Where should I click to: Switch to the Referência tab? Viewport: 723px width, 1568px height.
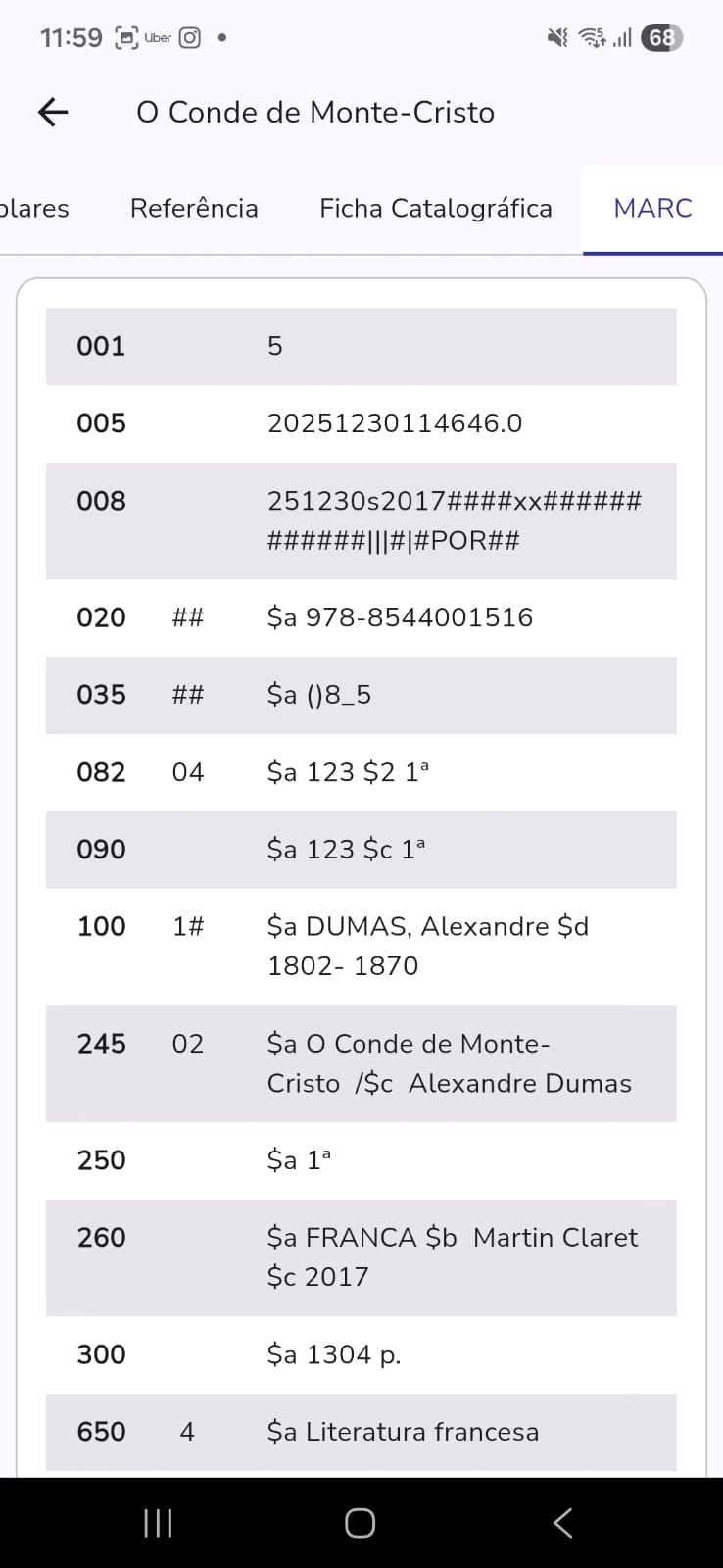194,209
